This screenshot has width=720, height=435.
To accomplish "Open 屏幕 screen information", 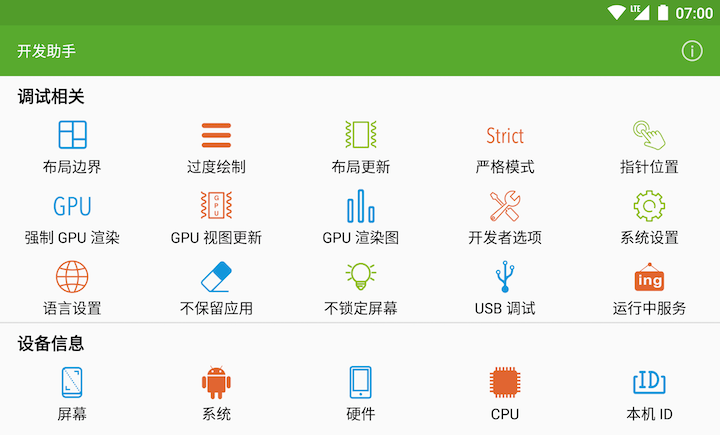I will pyautogui.click(x=72, y=393).
